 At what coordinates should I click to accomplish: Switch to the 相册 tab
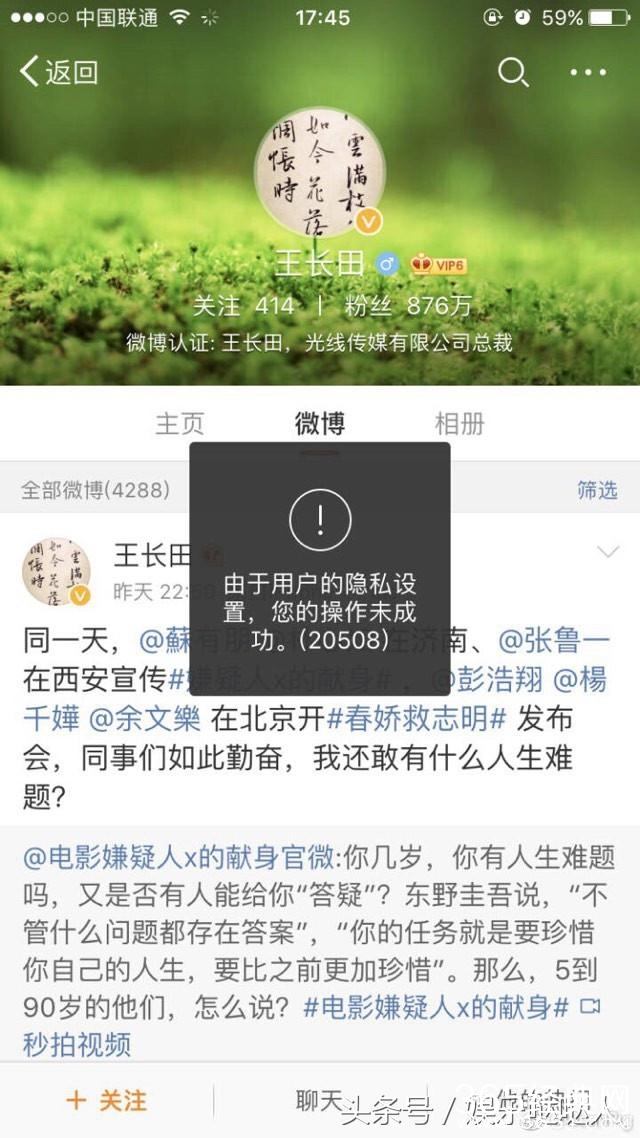click(459, 423)
